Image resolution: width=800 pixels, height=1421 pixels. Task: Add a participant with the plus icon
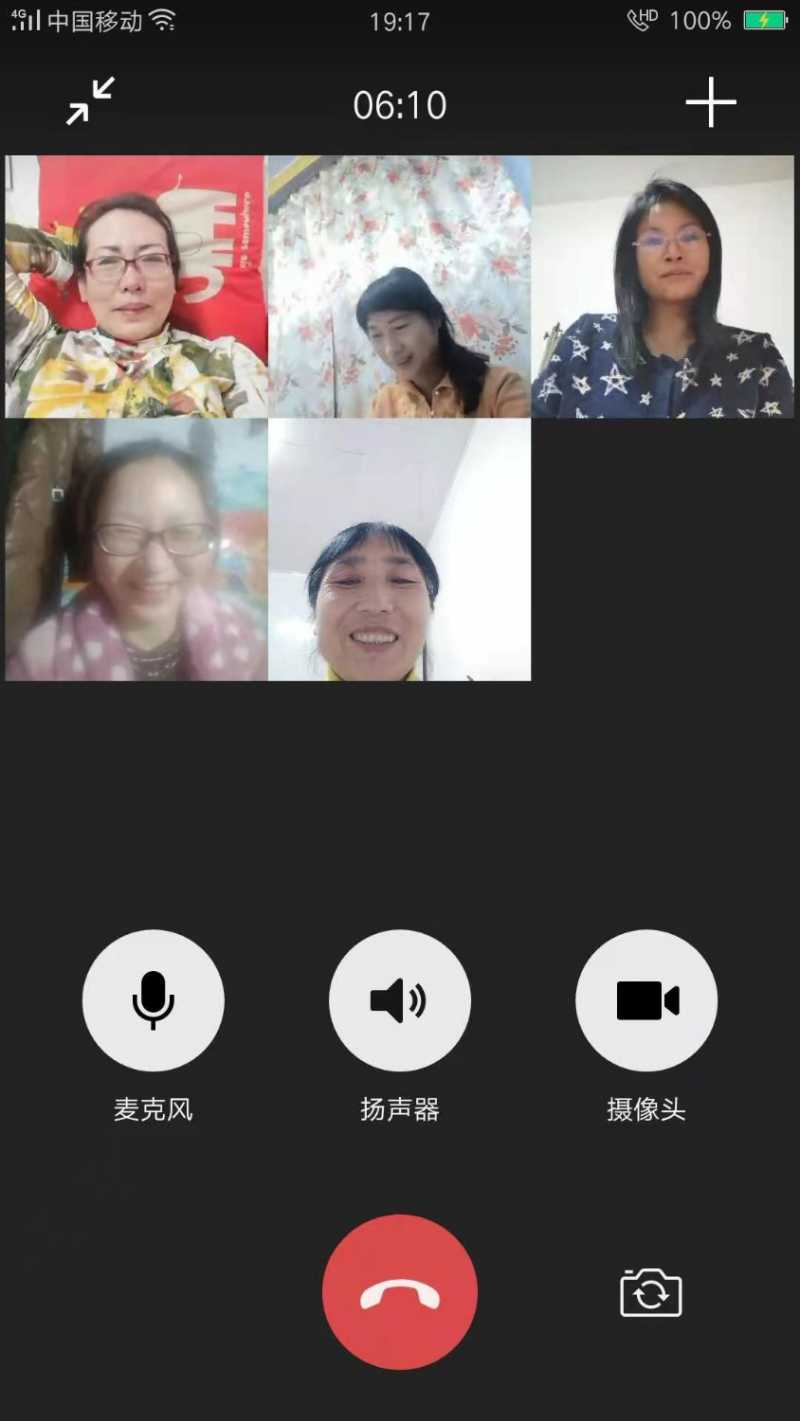click(x=710, y=102)
